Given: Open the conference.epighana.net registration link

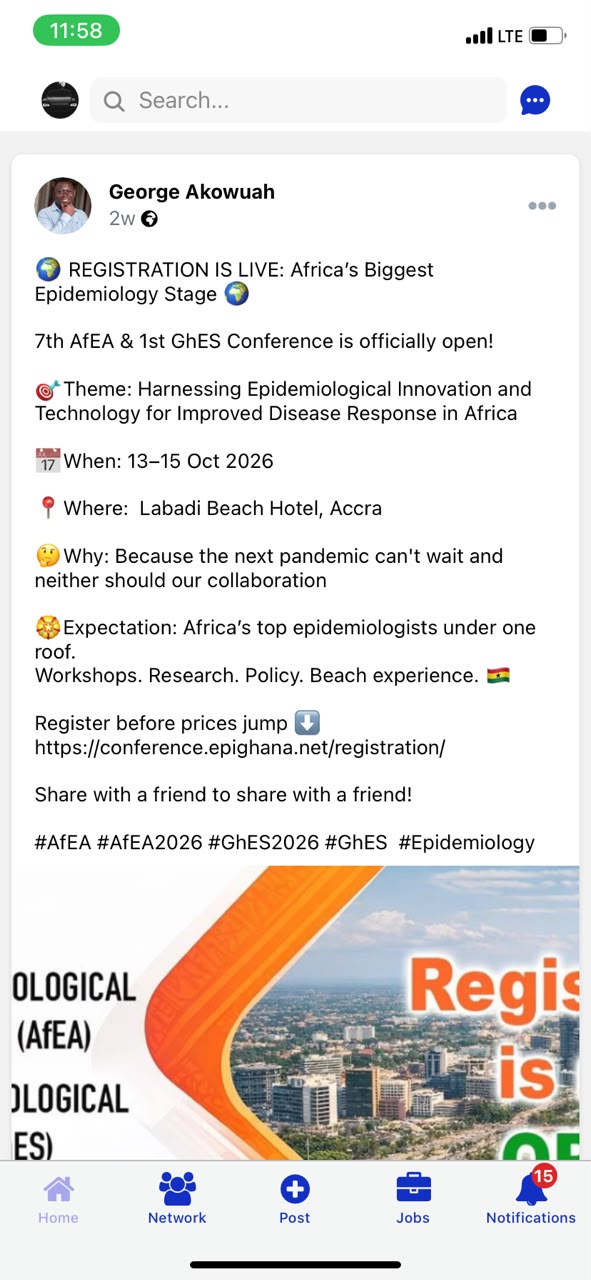Looking at the screenshot, I should [240, 747].
